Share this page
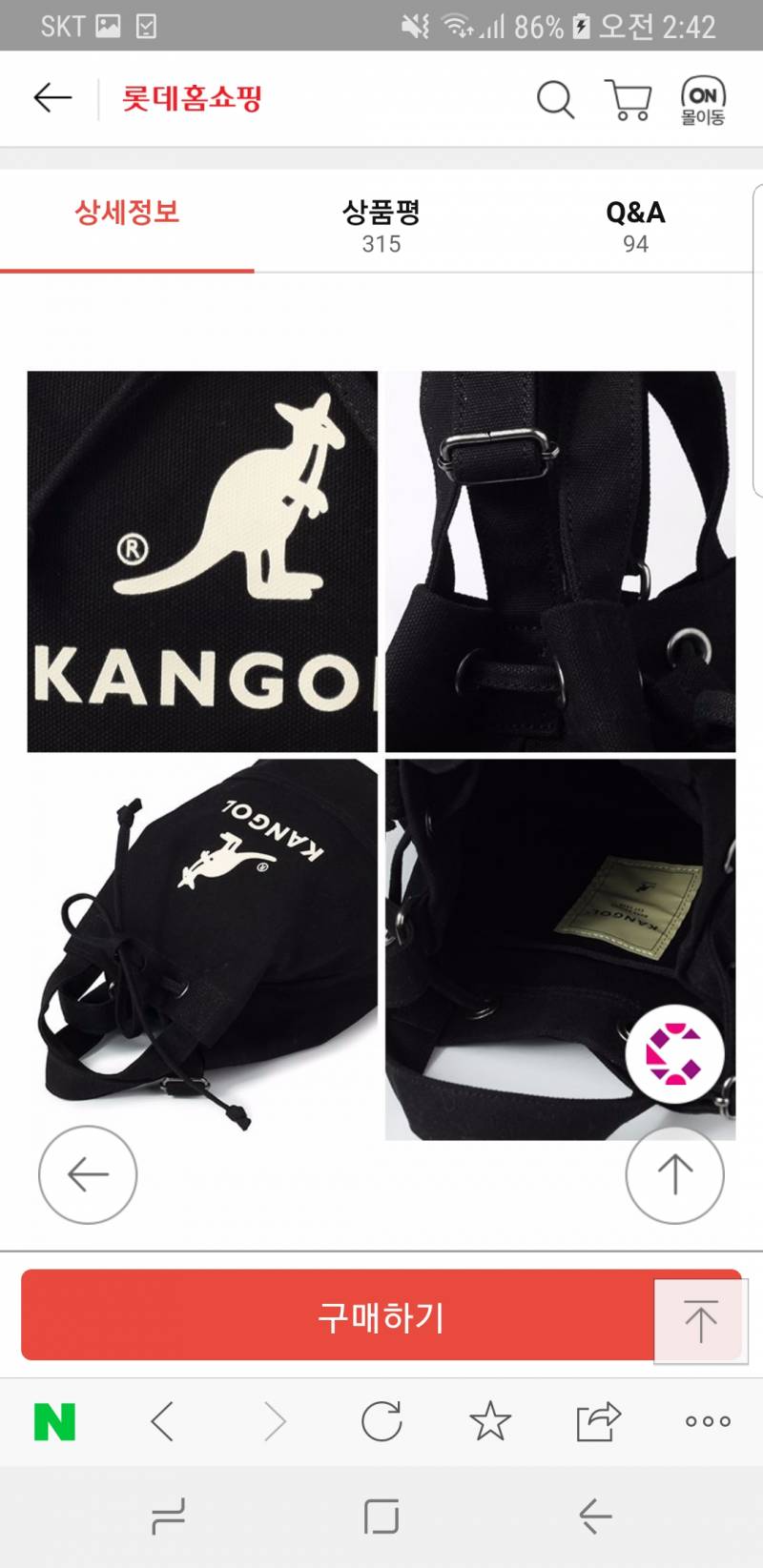Screen dimensions: 763x1568 pyautogui.click(x=598, y=1422)
